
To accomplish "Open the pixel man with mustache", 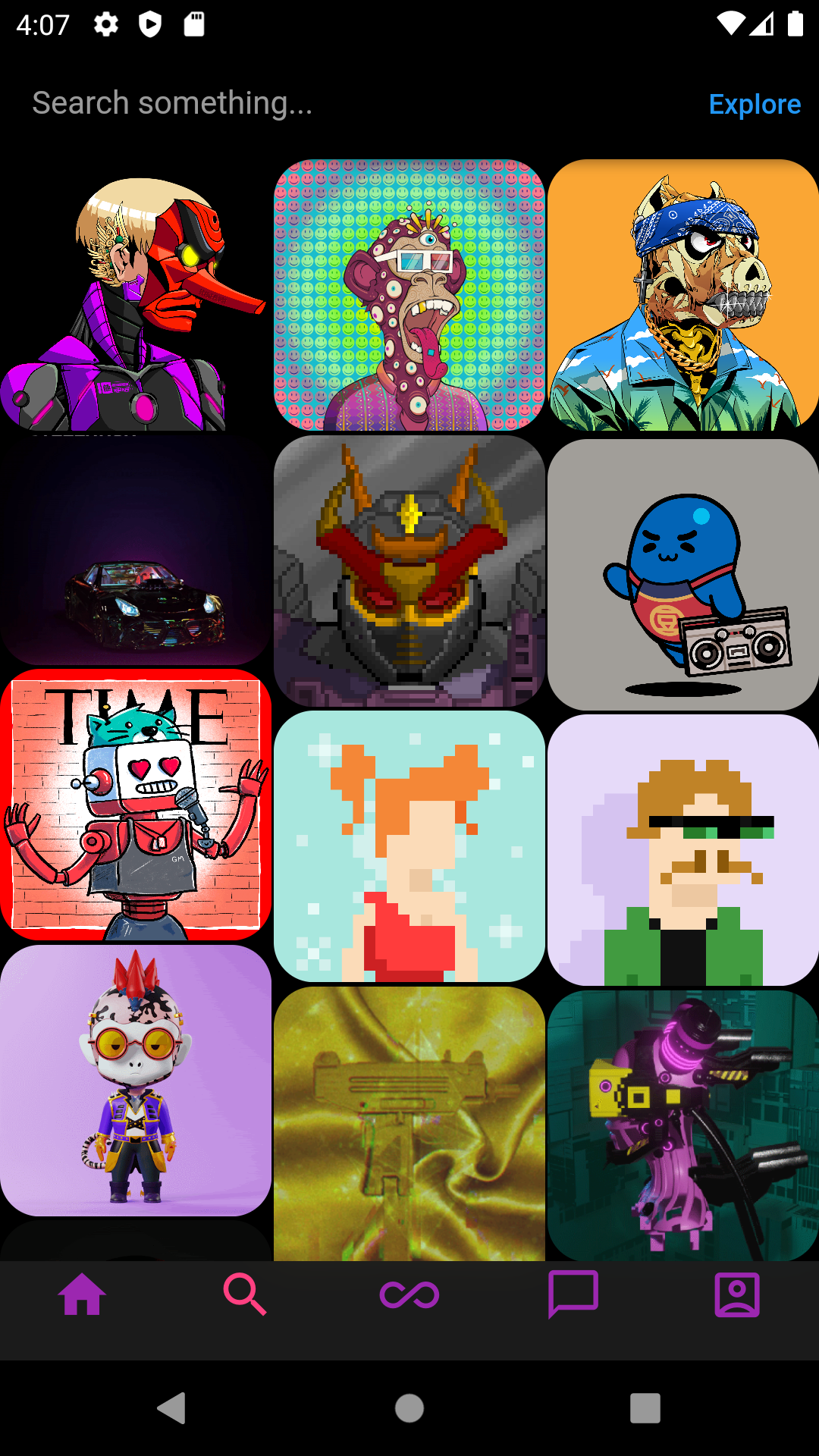I will pos(682,849).
